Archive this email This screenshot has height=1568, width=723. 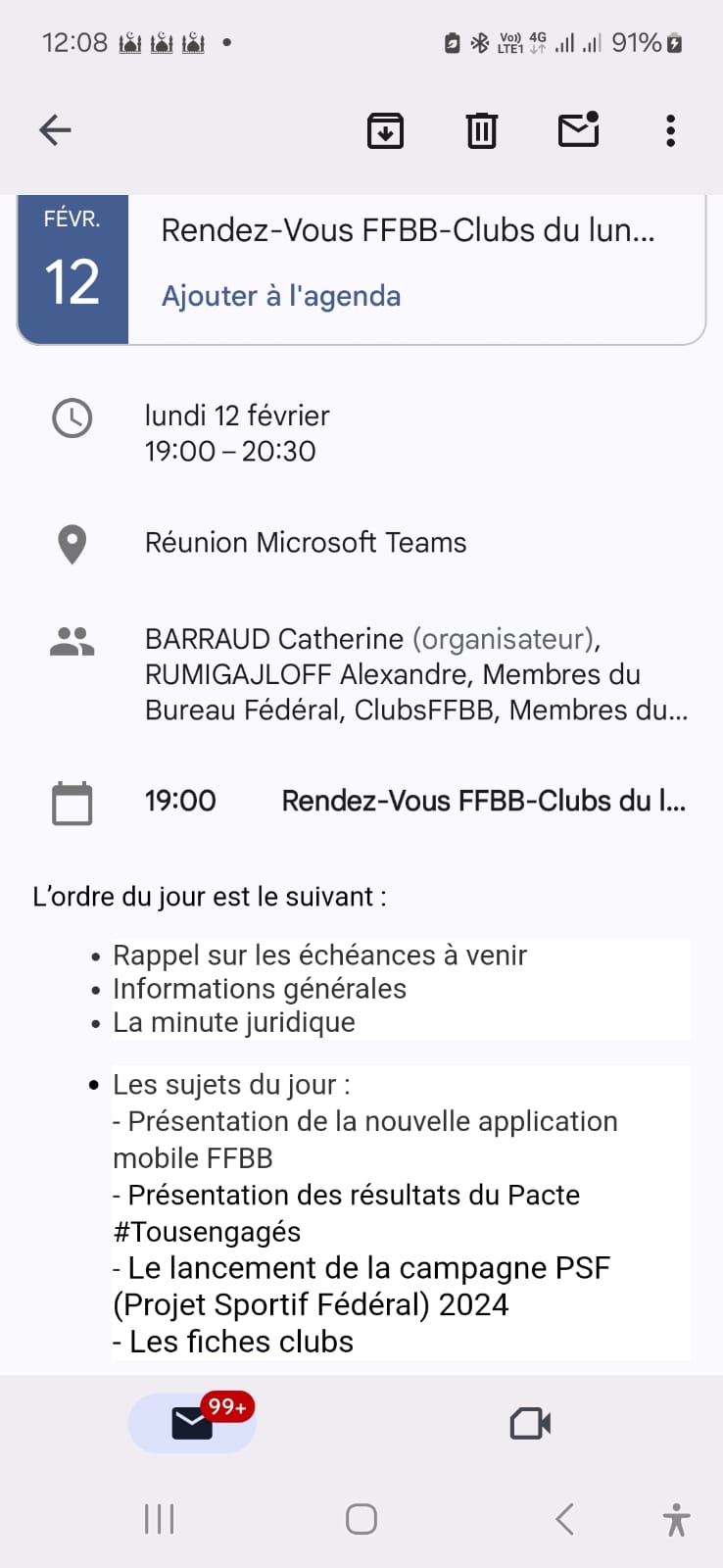[x=385, y=130]
